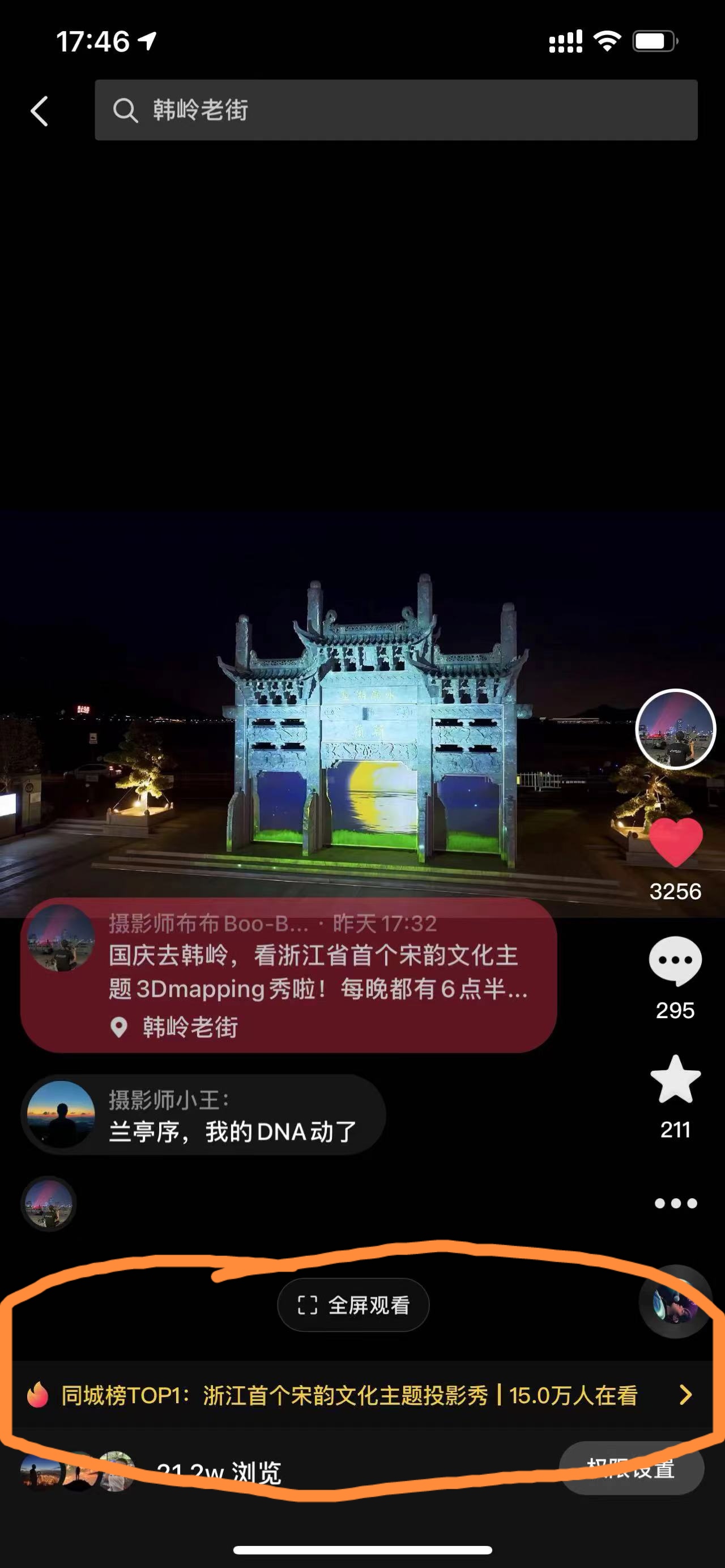Open the 权限设置 permission settings button
This screenshot has width=725, height=1568.
pos(631,1468)
